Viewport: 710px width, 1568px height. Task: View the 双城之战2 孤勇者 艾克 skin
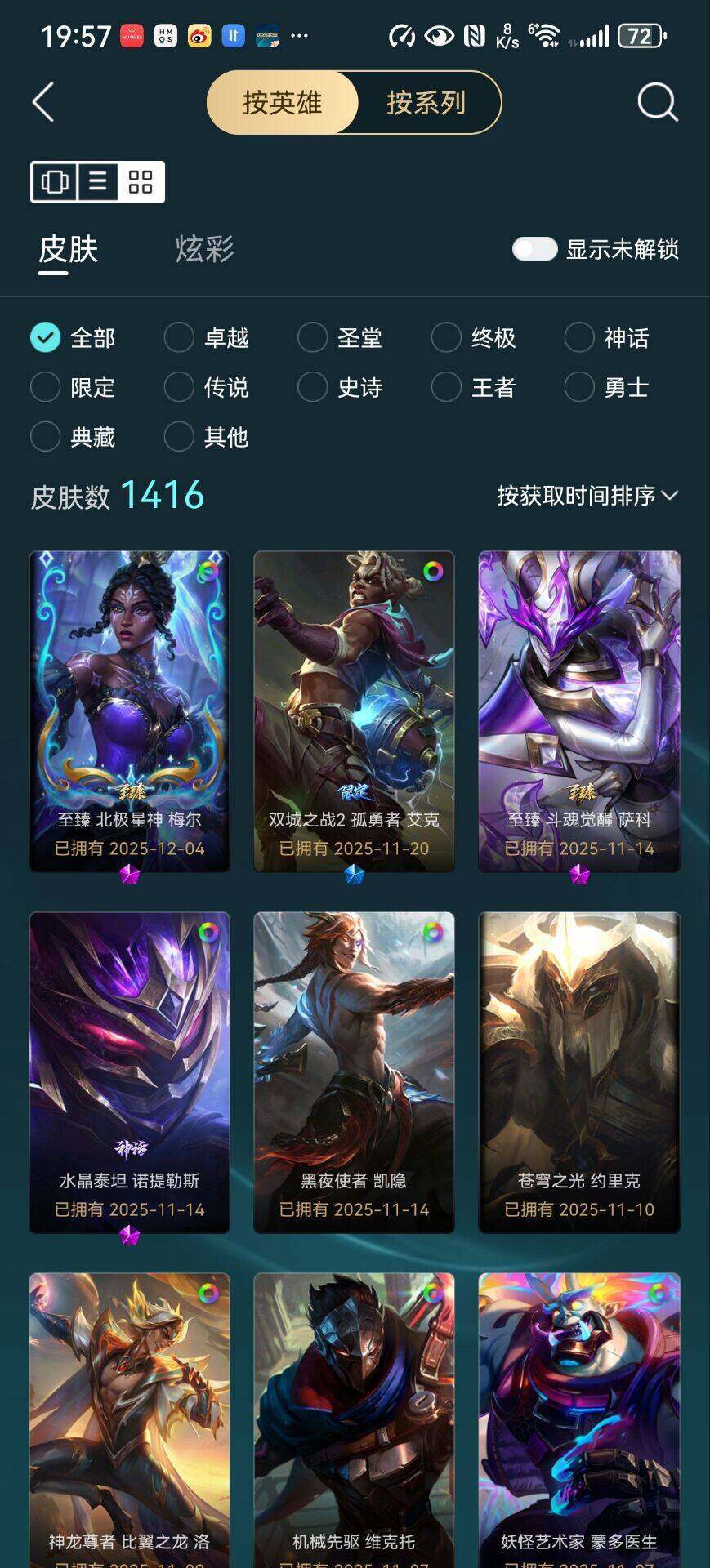click(354, 711)
